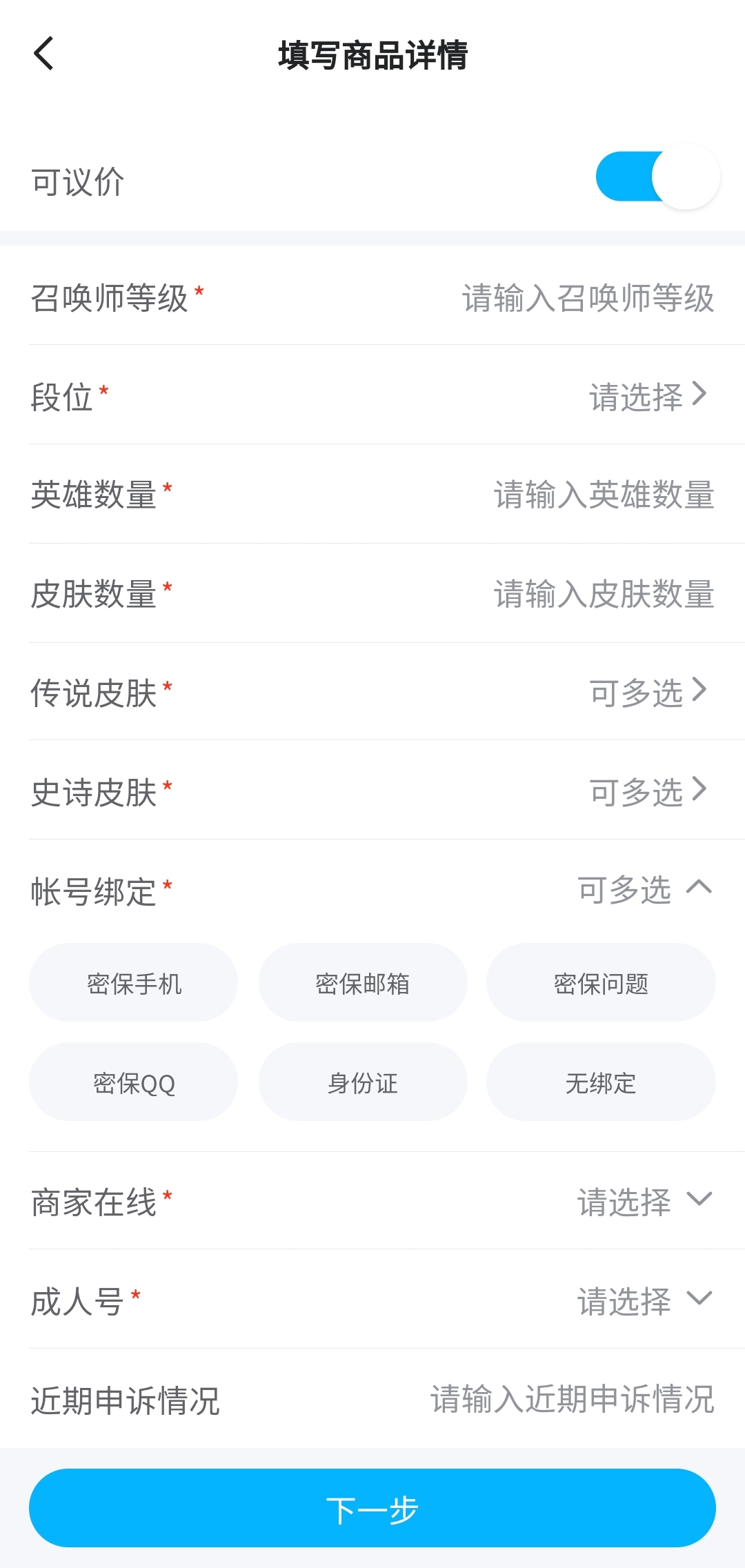Select the 身份证 chip

[x=363, y=1082]
